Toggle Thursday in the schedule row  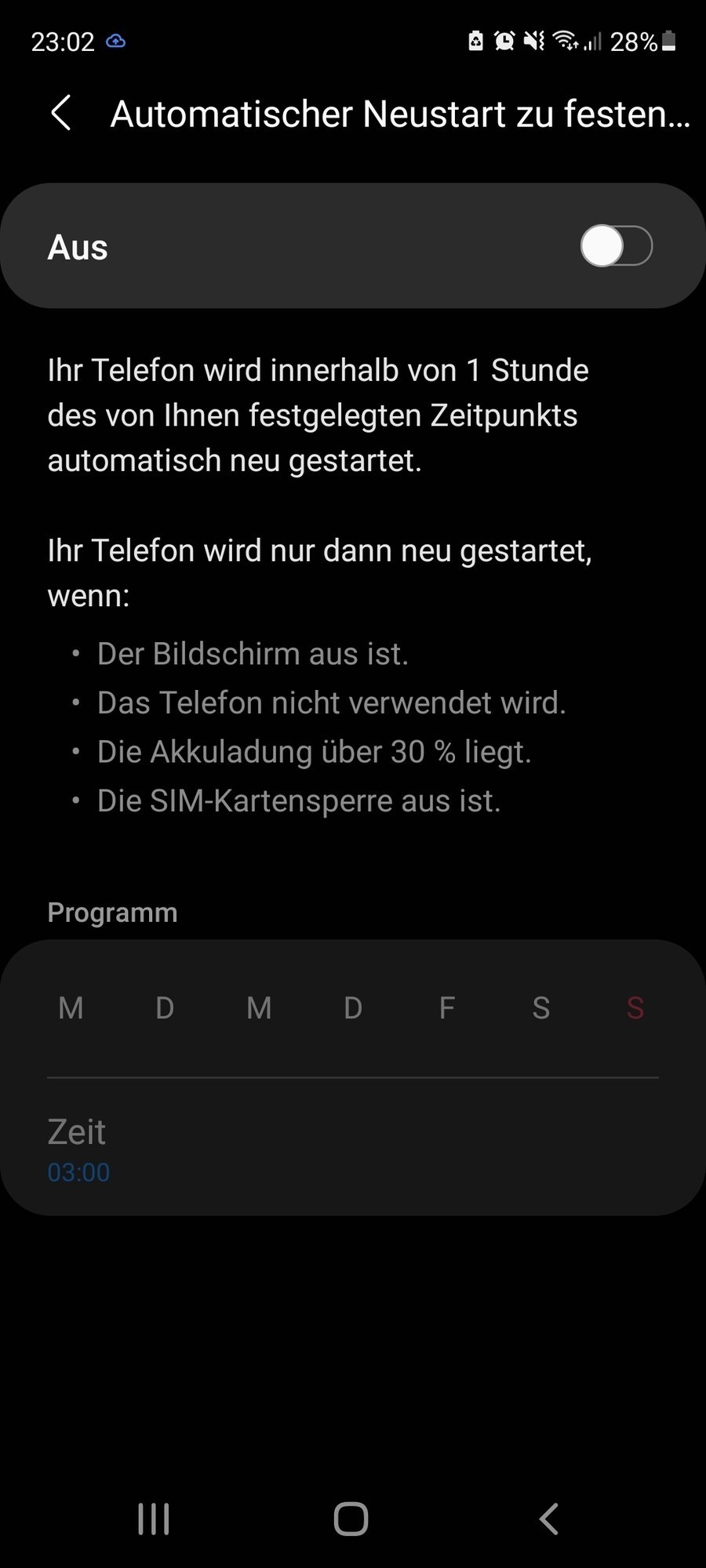coord(352,1008)
